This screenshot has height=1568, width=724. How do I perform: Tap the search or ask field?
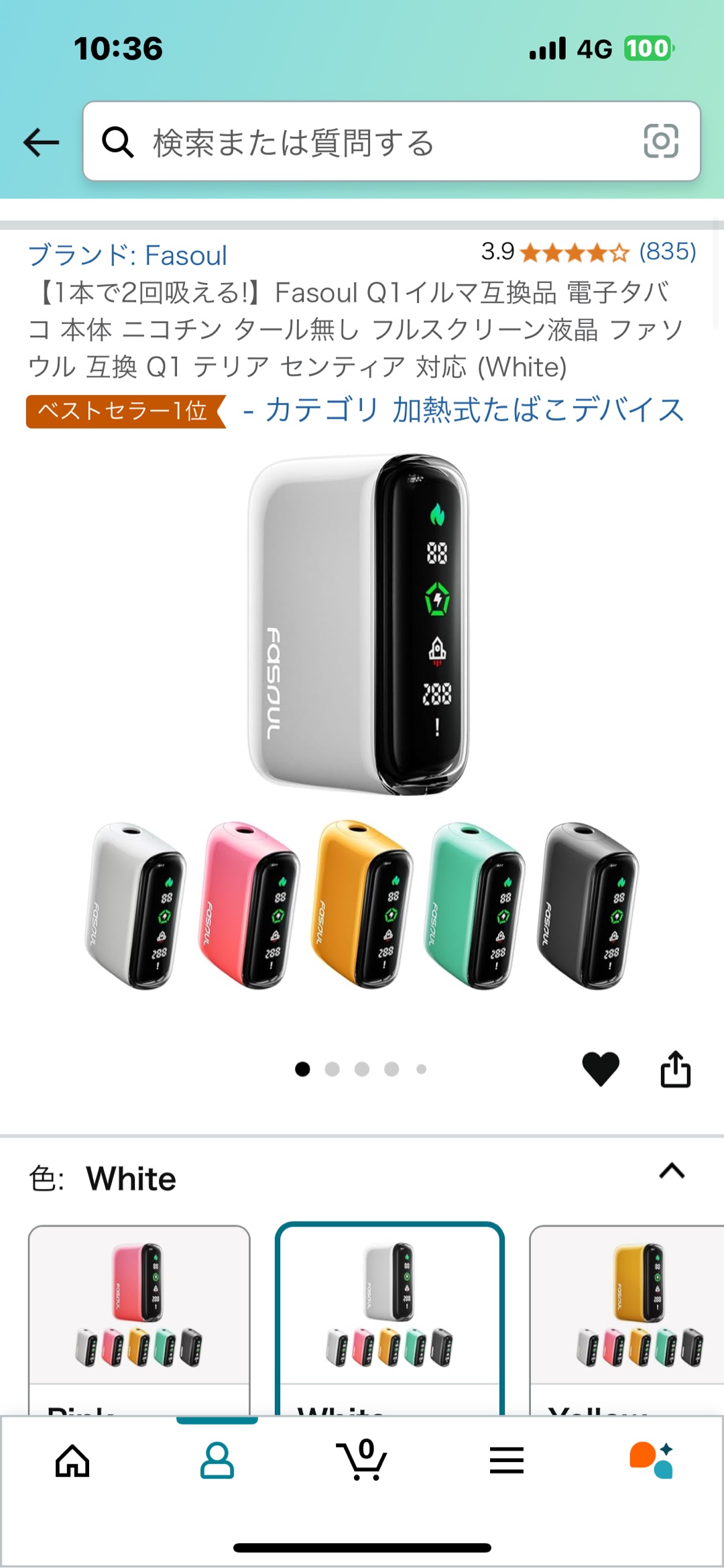pos(375,142)
